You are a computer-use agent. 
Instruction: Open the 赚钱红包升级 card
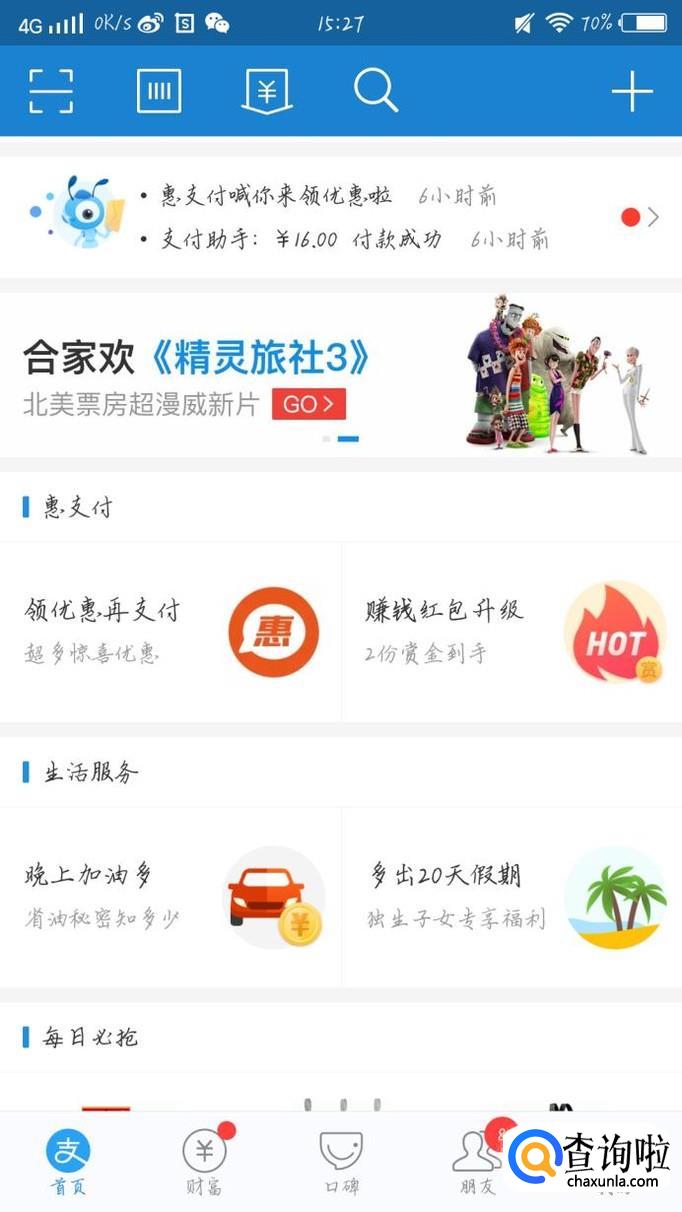coord(512,632)
